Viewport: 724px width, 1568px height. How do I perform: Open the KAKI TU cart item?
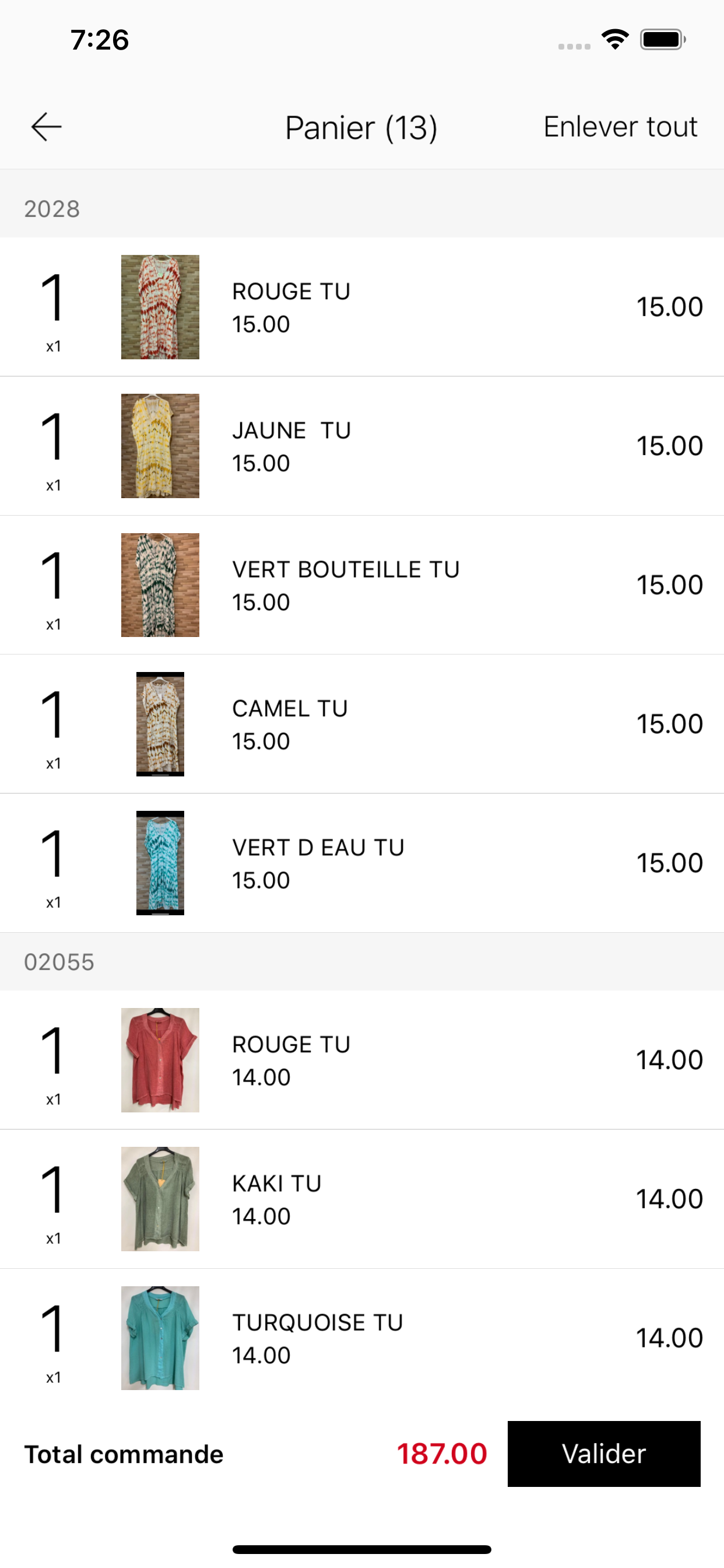361,1199
